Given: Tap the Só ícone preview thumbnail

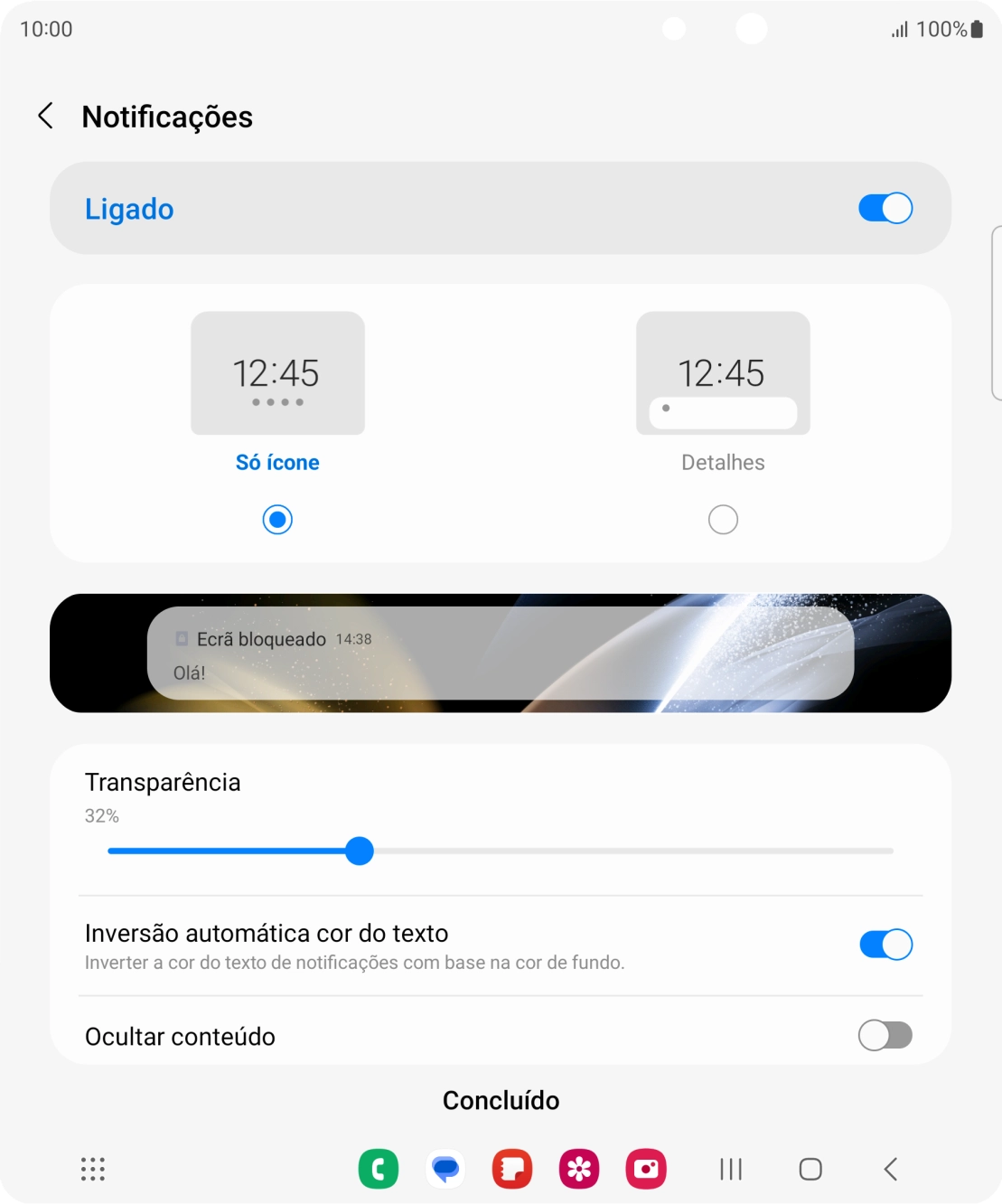Looking at the screenshot, I should (277, 372).
